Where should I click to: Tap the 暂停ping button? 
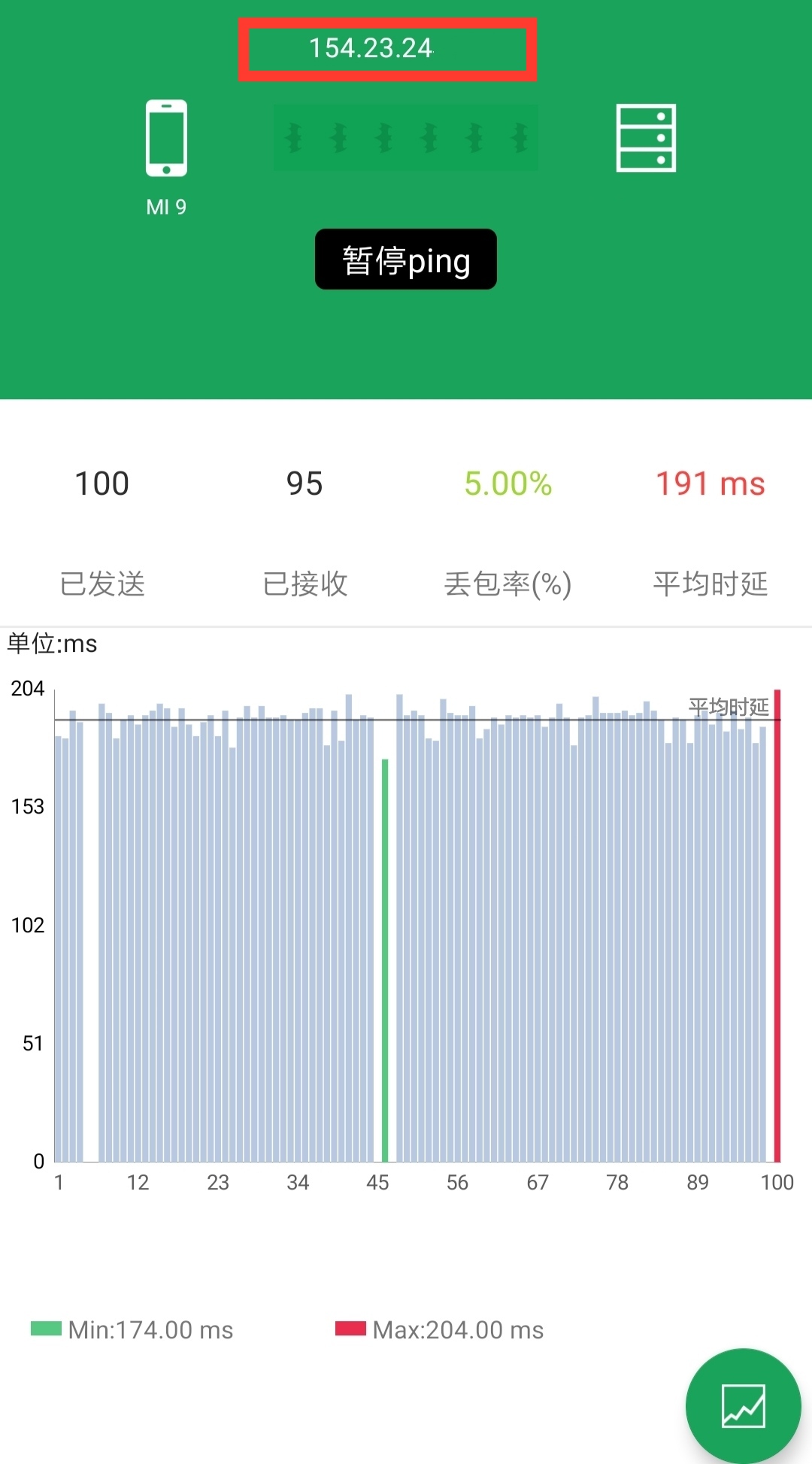tap(406, 259)
